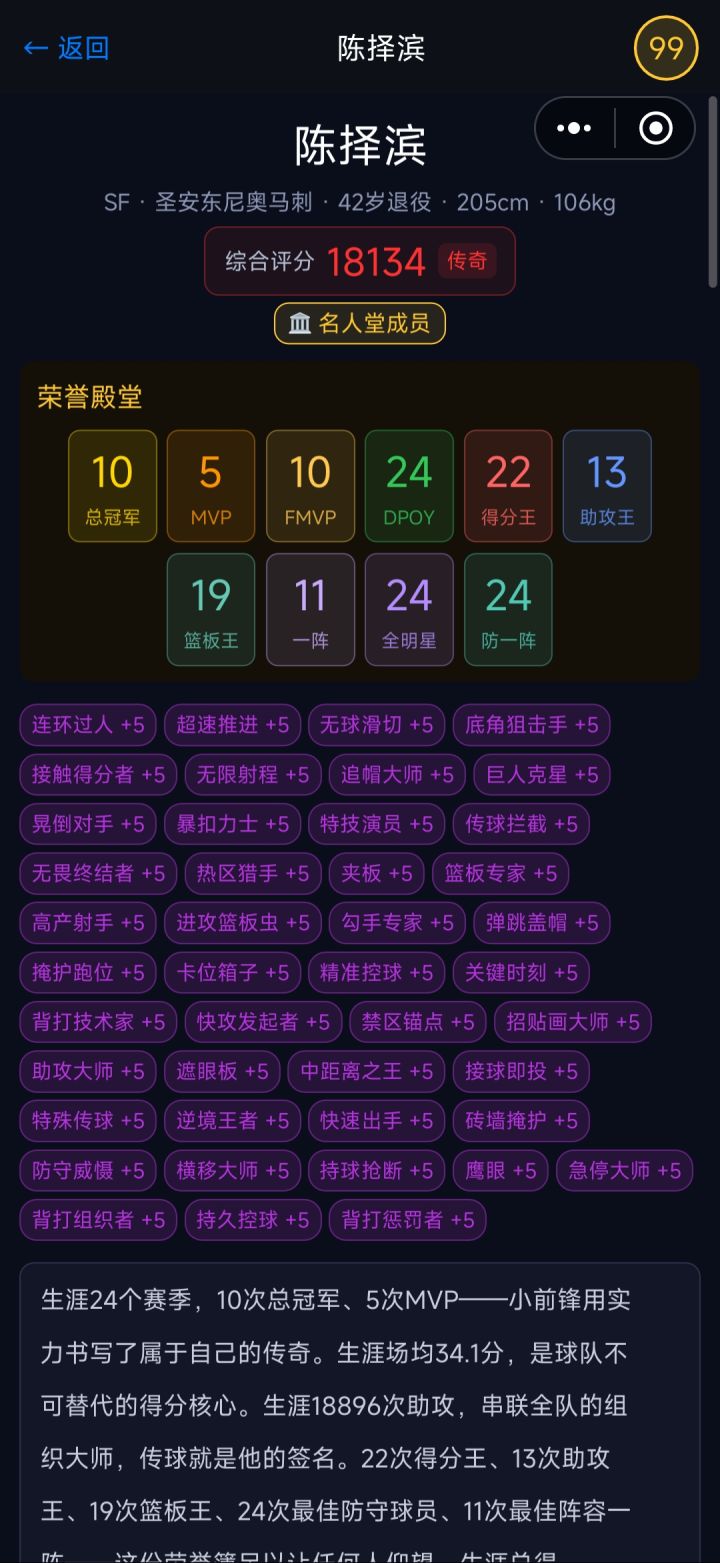Click the 鹰眼 +5 skill tag
This screenshot has height=1563, width=720.
coord(499,1170)
